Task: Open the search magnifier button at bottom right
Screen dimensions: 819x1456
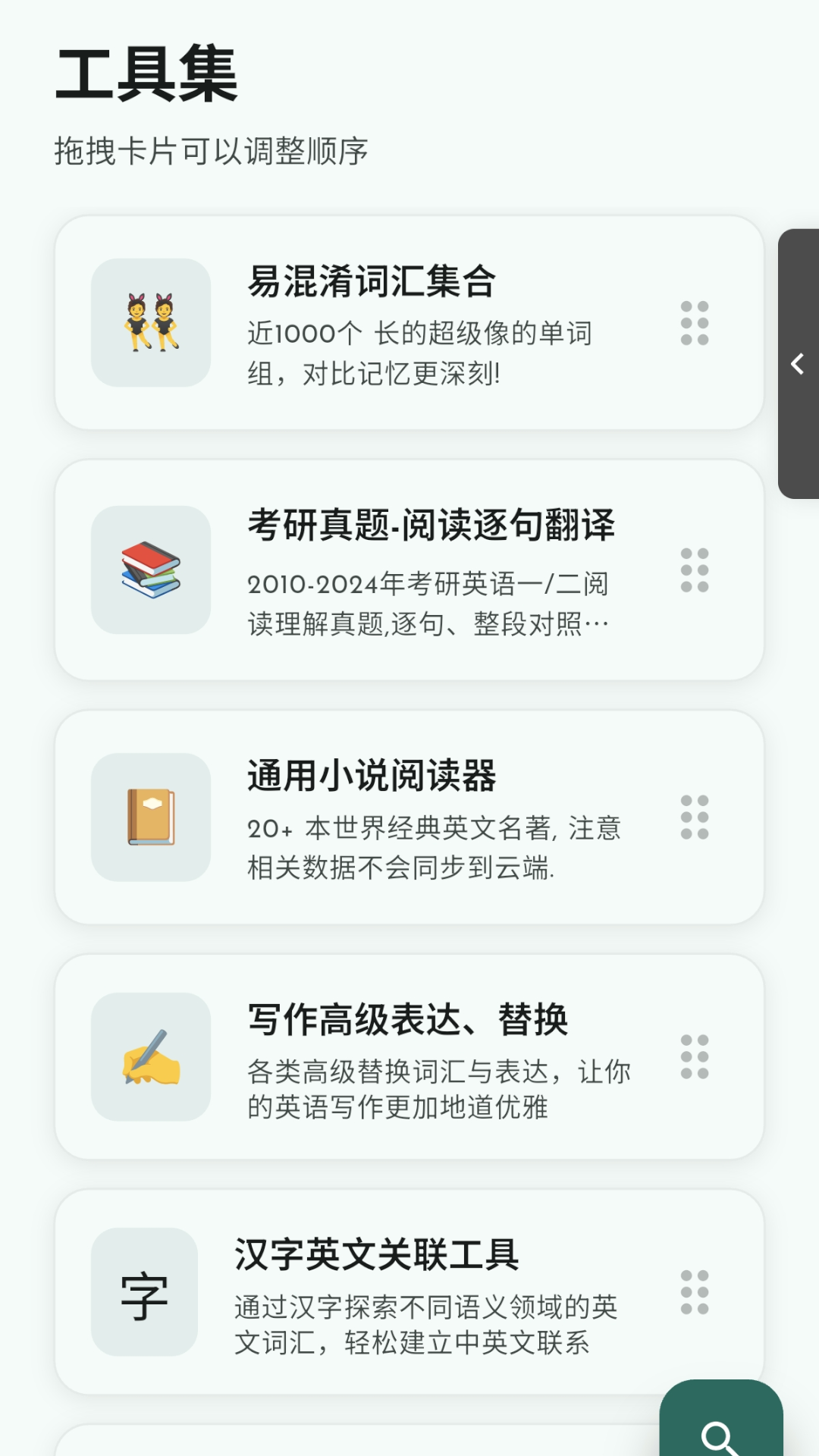Action: [x=719, y=1433]
